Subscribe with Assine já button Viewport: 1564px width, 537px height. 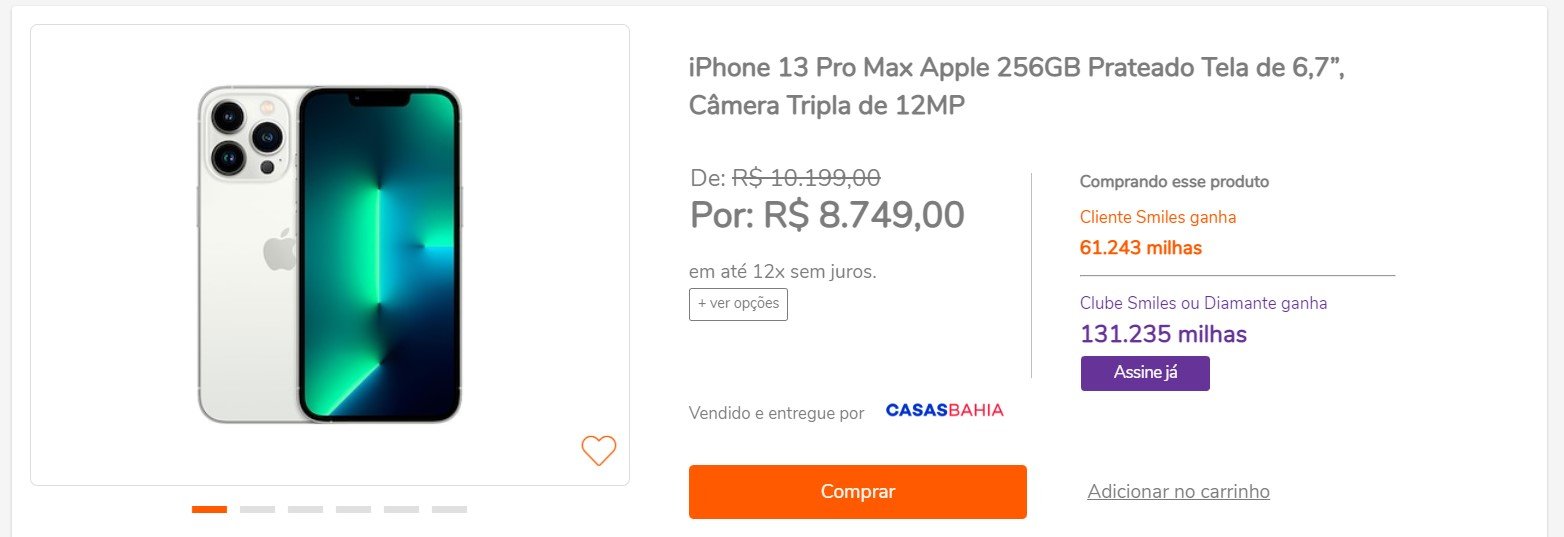click(1145, 373)
